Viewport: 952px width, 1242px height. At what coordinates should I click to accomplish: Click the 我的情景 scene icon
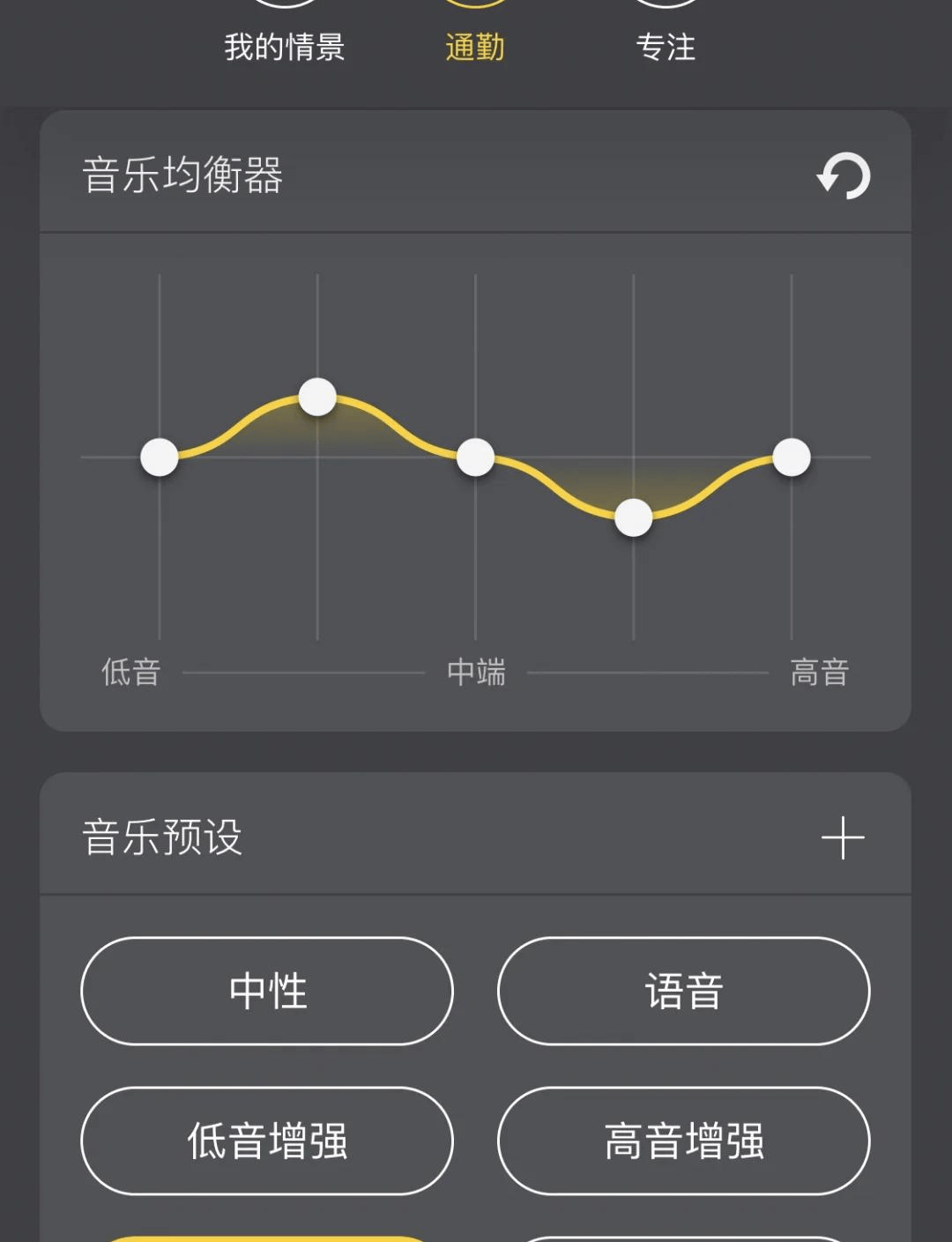[285, 4]
